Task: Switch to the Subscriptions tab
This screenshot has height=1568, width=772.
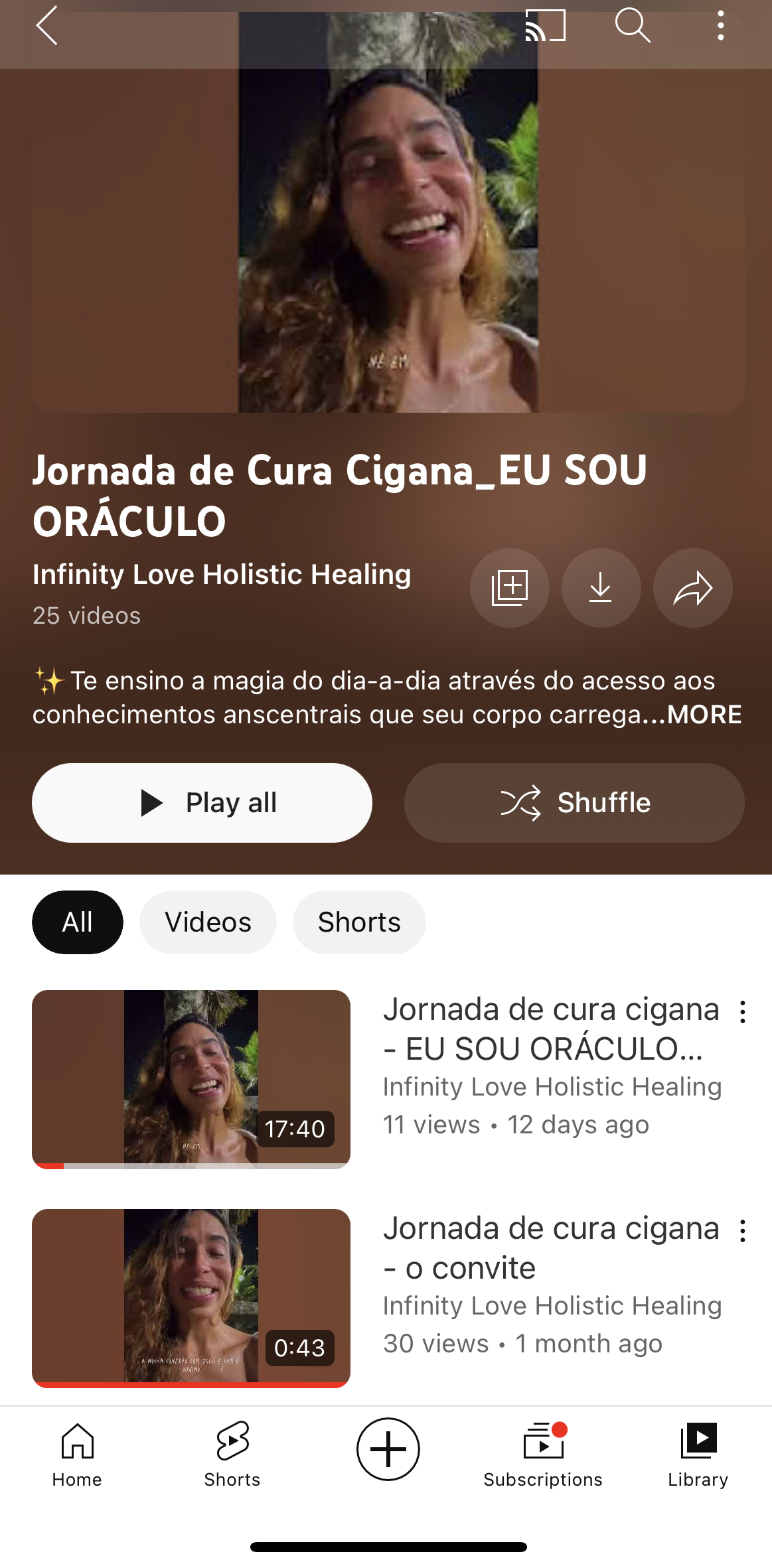Action: coord(543,1455)
